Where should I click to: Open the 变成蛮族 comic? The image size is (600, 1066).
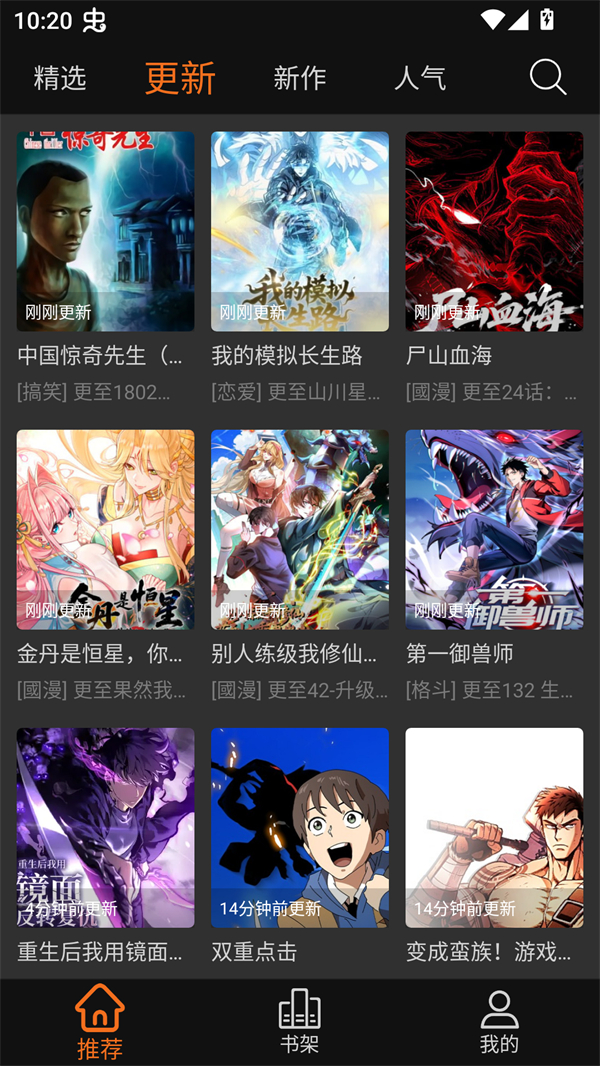[494, 828]
